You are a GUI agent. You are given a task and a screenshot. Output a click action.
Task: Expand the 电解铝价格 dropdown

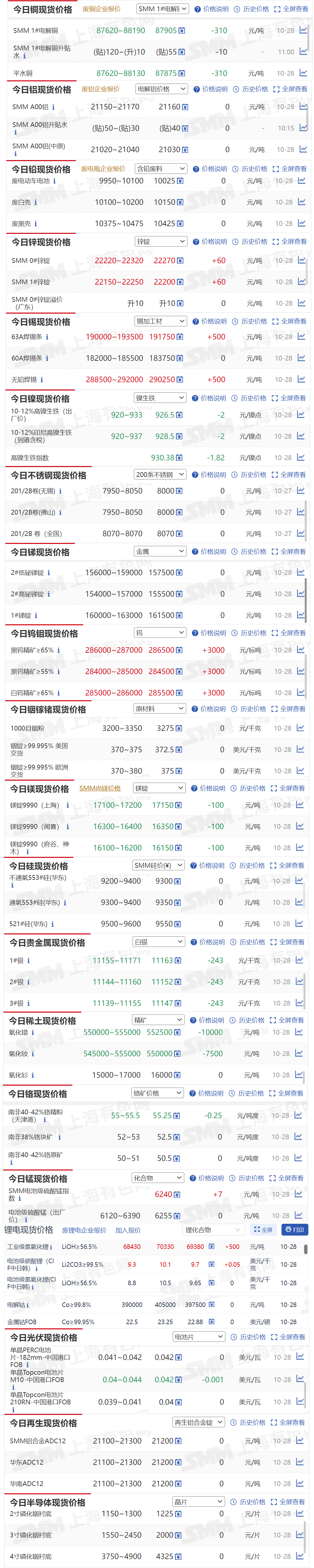tap(161, 89)
